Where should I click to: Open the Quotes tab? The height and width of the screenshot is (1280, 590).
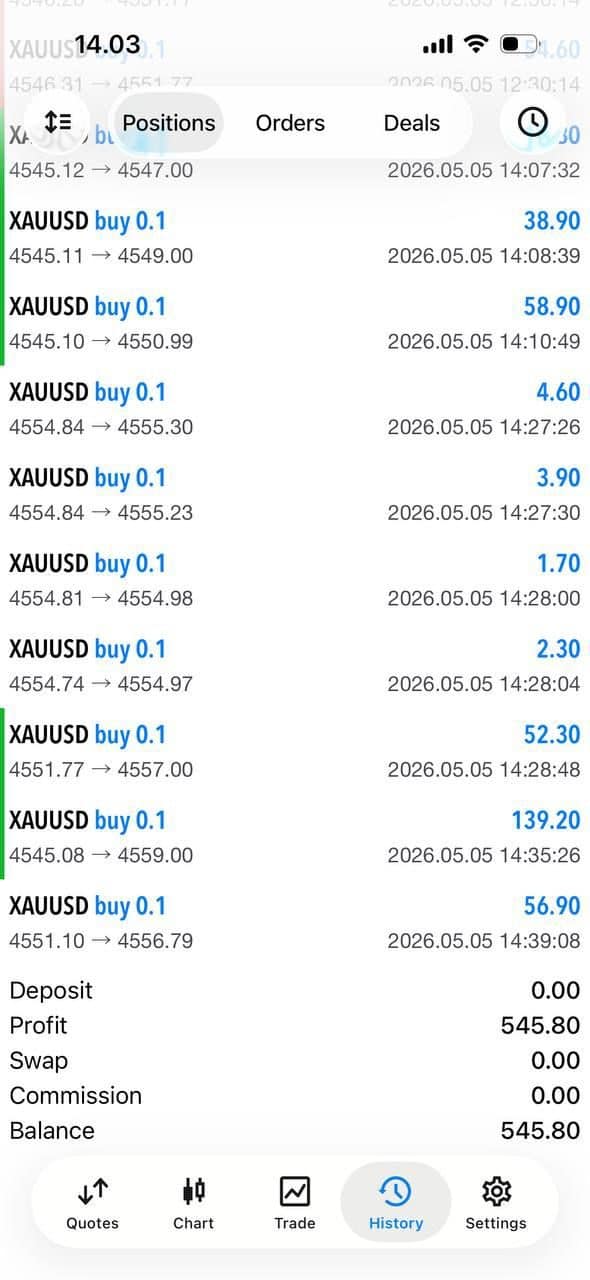tap(92, 1203)
